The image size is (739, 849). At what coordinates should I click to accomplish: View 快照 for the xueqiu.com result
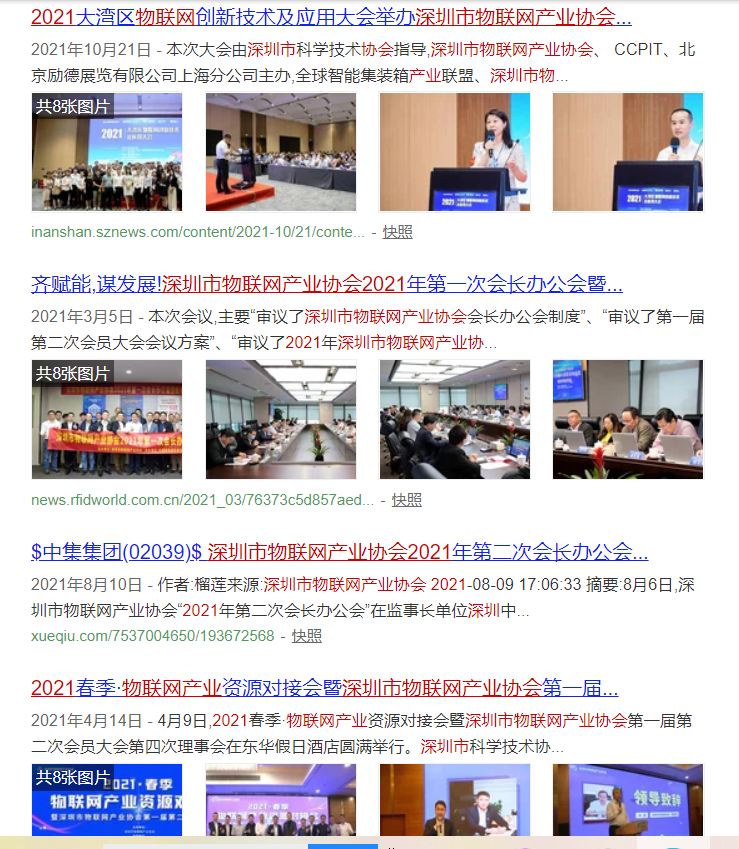coord(306,636)
